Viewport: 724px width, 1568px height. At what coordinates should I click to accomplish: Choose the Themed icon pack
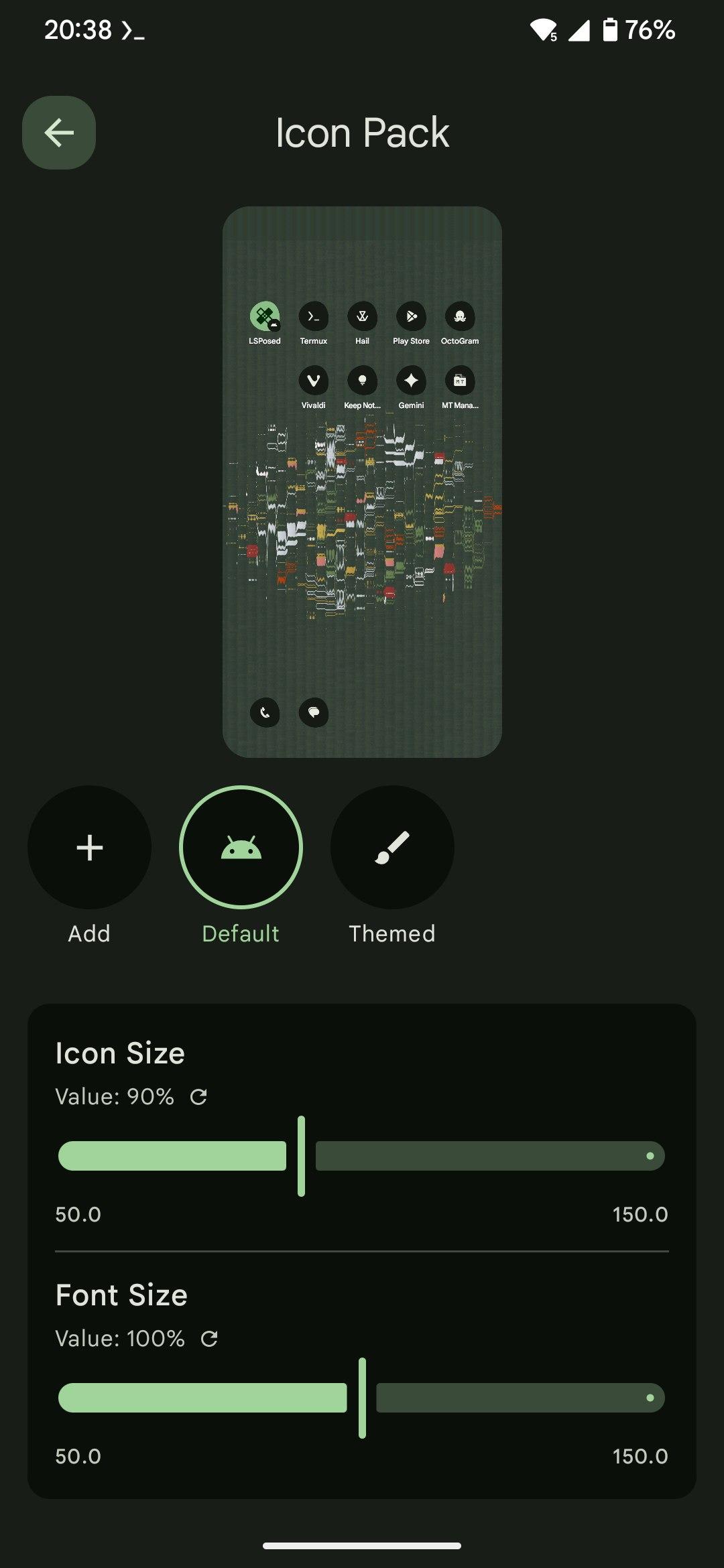tap(392, 848)
